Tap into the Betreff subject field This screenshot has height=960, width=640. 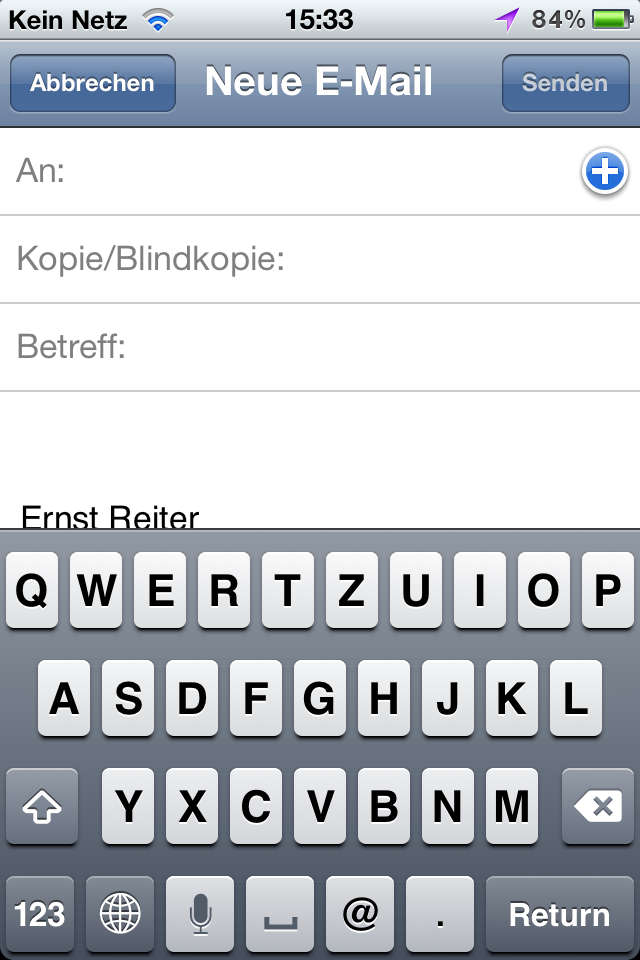tap(380, 348)
